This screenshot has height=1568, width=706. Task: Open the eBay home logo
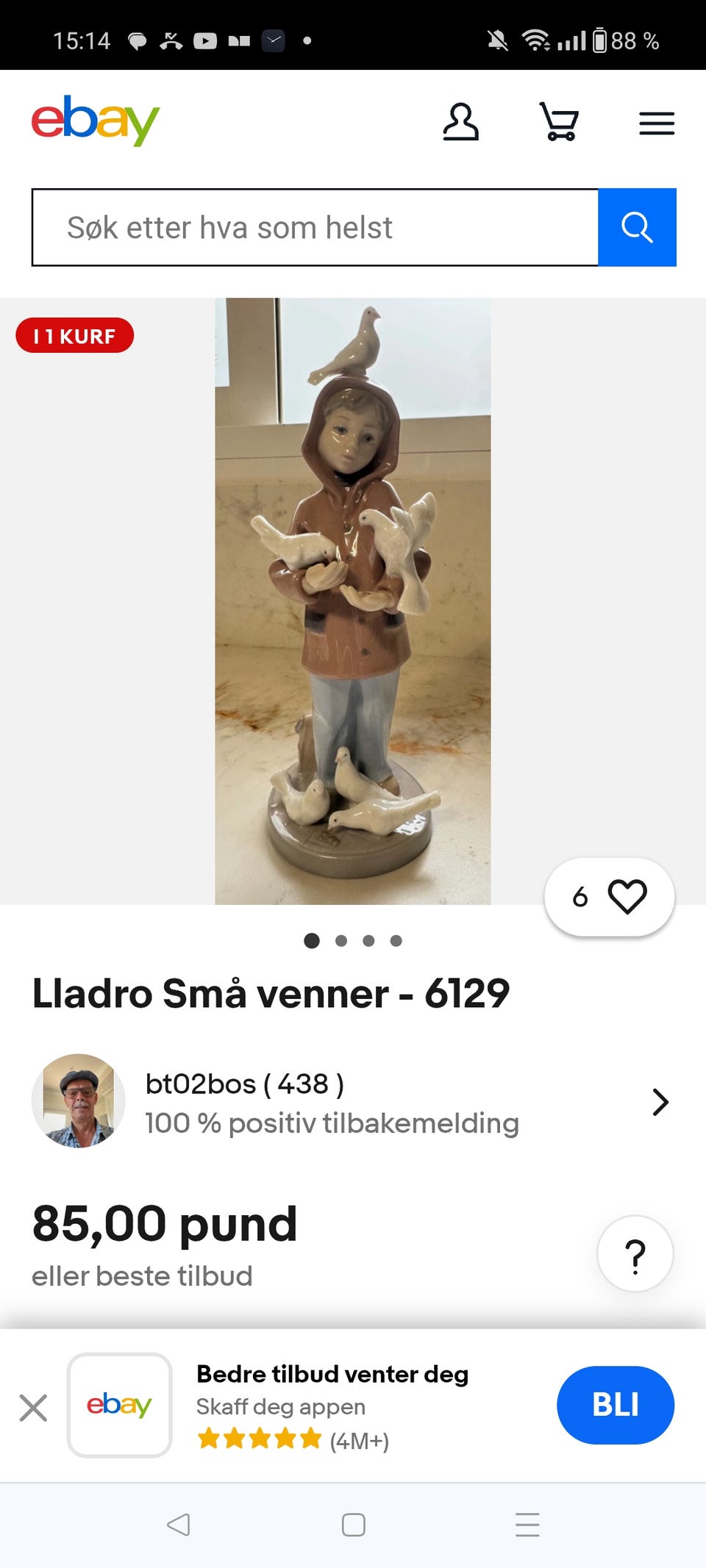pyautogui.click(x=95, y=121)
